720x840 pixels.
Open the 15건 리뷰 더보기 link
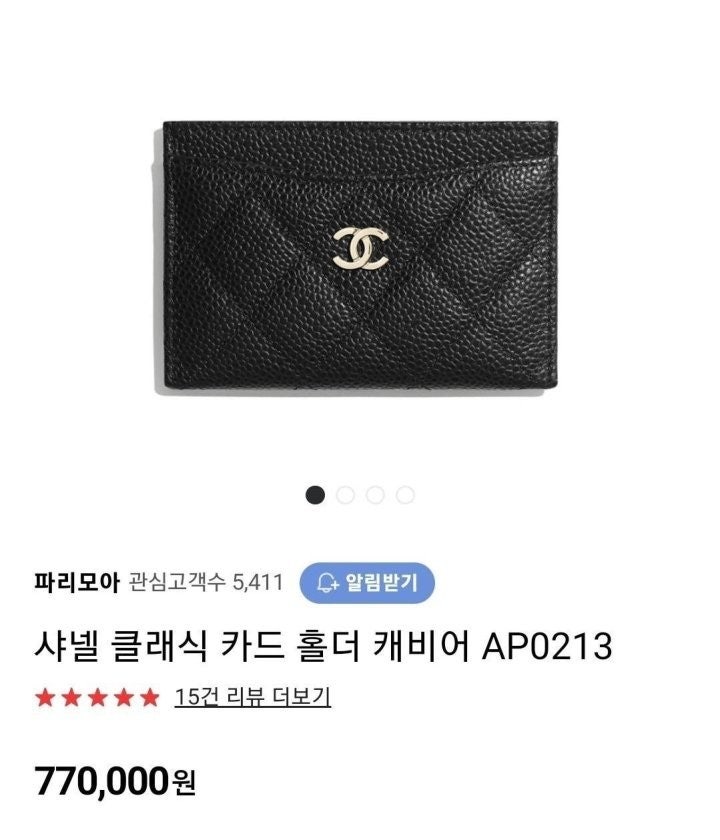tap(252, 697)
